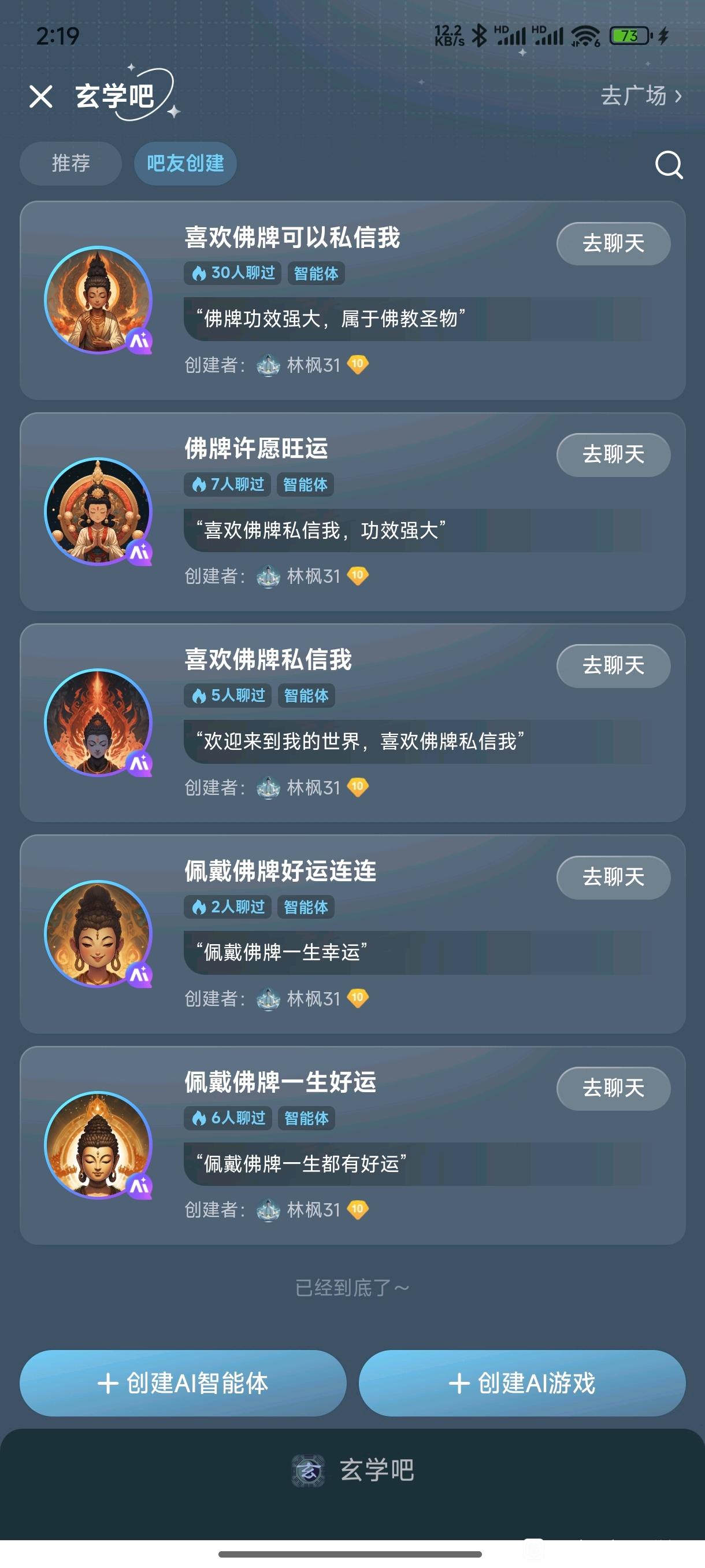This screenshot has width=705, height=1568.
Task: Chat with 佩戴佛牌好运连连 via 去聊天
Action: pyautogui.click(x=613, y=877)
